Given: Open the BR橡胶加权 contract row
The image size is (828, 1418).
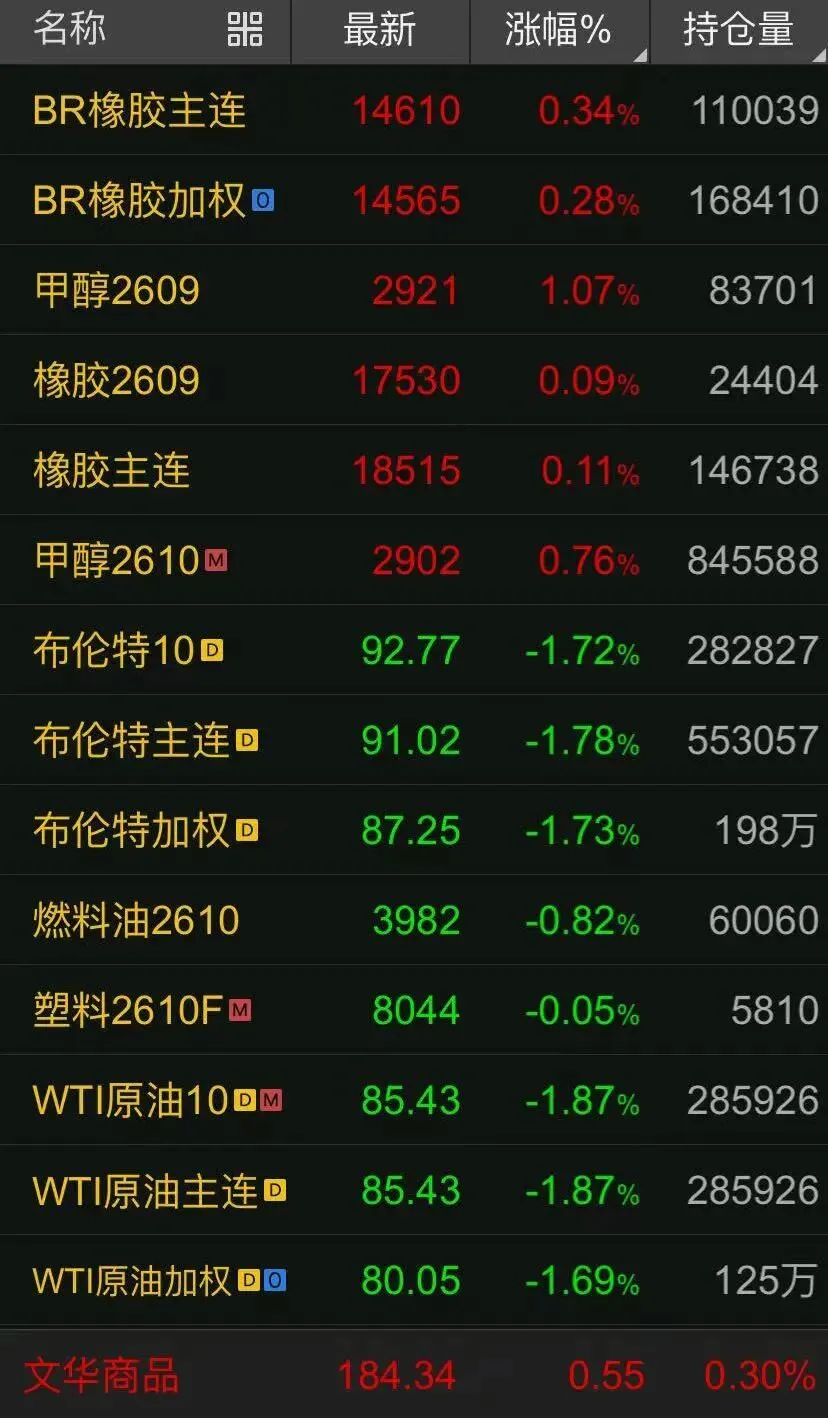Looking at the screenshot, I should (414, 200).
